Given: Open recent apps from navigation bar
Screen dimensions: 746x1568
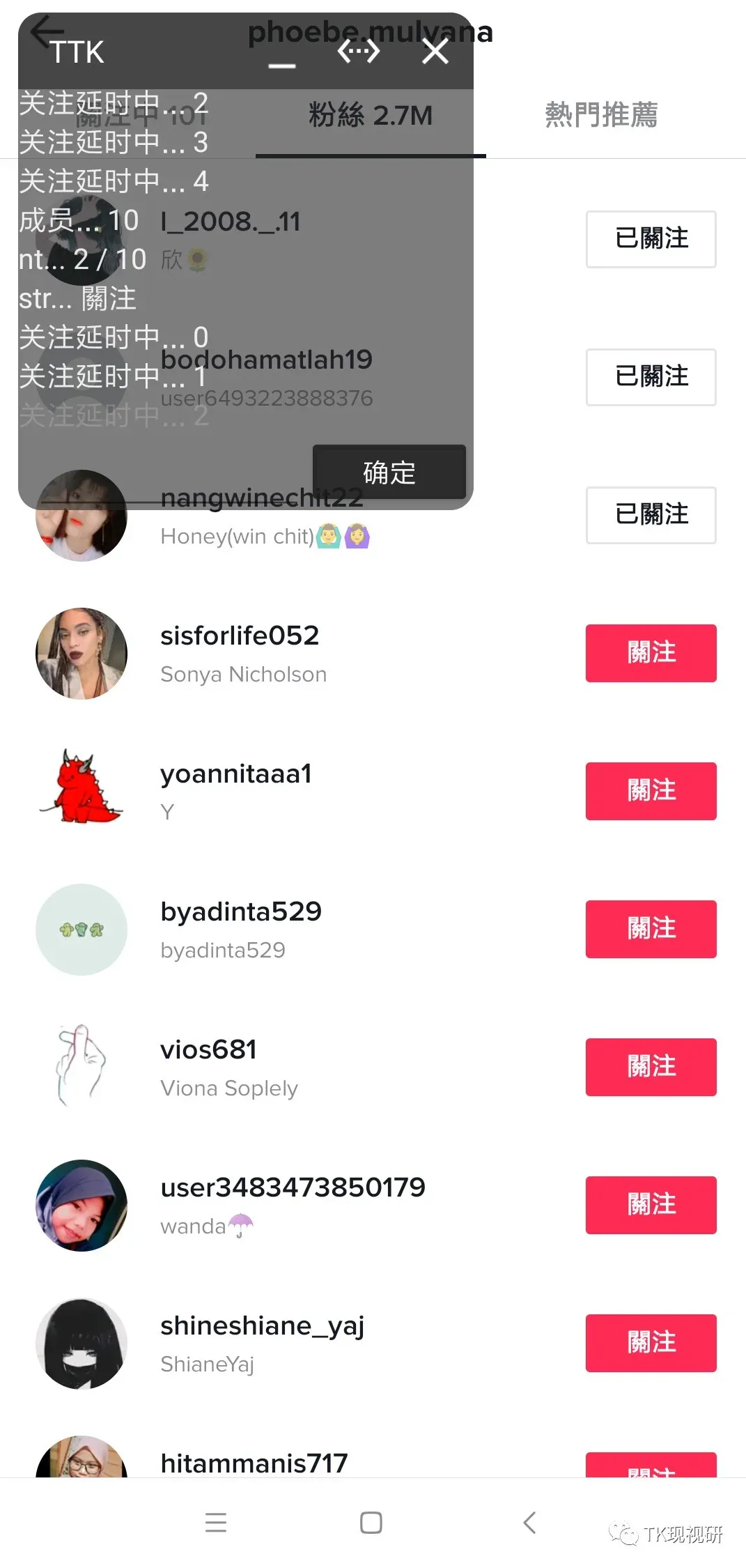Looking at the screenshot, I should 216,1523.
